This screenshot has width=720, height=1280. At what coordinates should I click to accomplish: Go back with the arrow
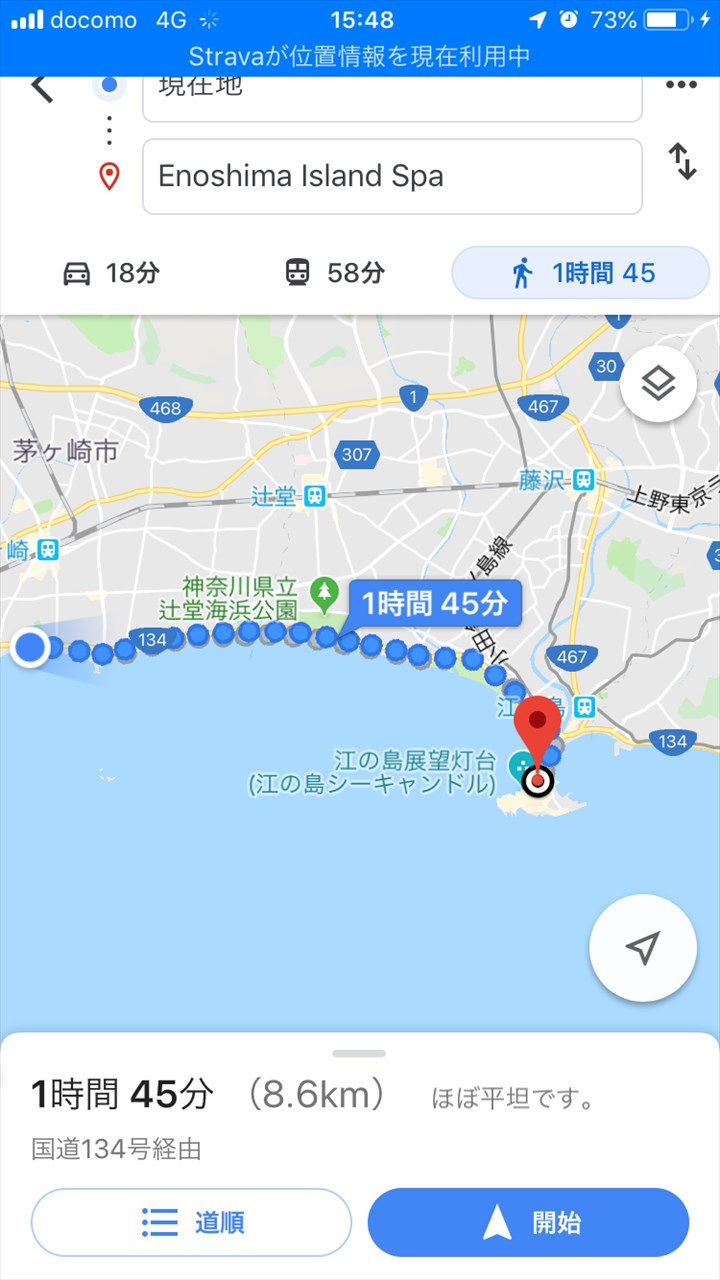(42, 88)
